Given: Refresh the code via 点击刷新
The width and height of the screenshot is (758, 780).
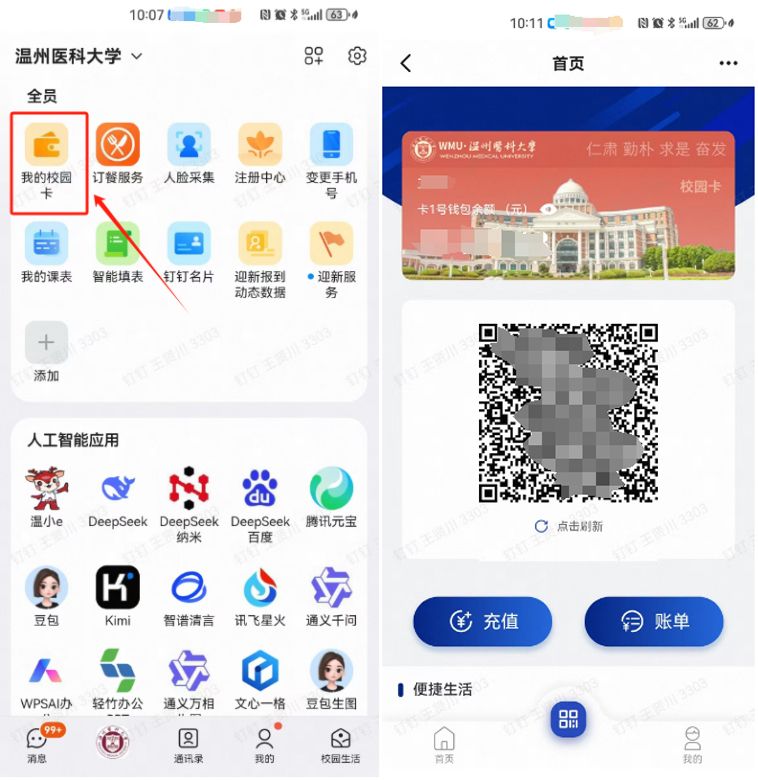Looking at the screenshot, I should point(568,526).
